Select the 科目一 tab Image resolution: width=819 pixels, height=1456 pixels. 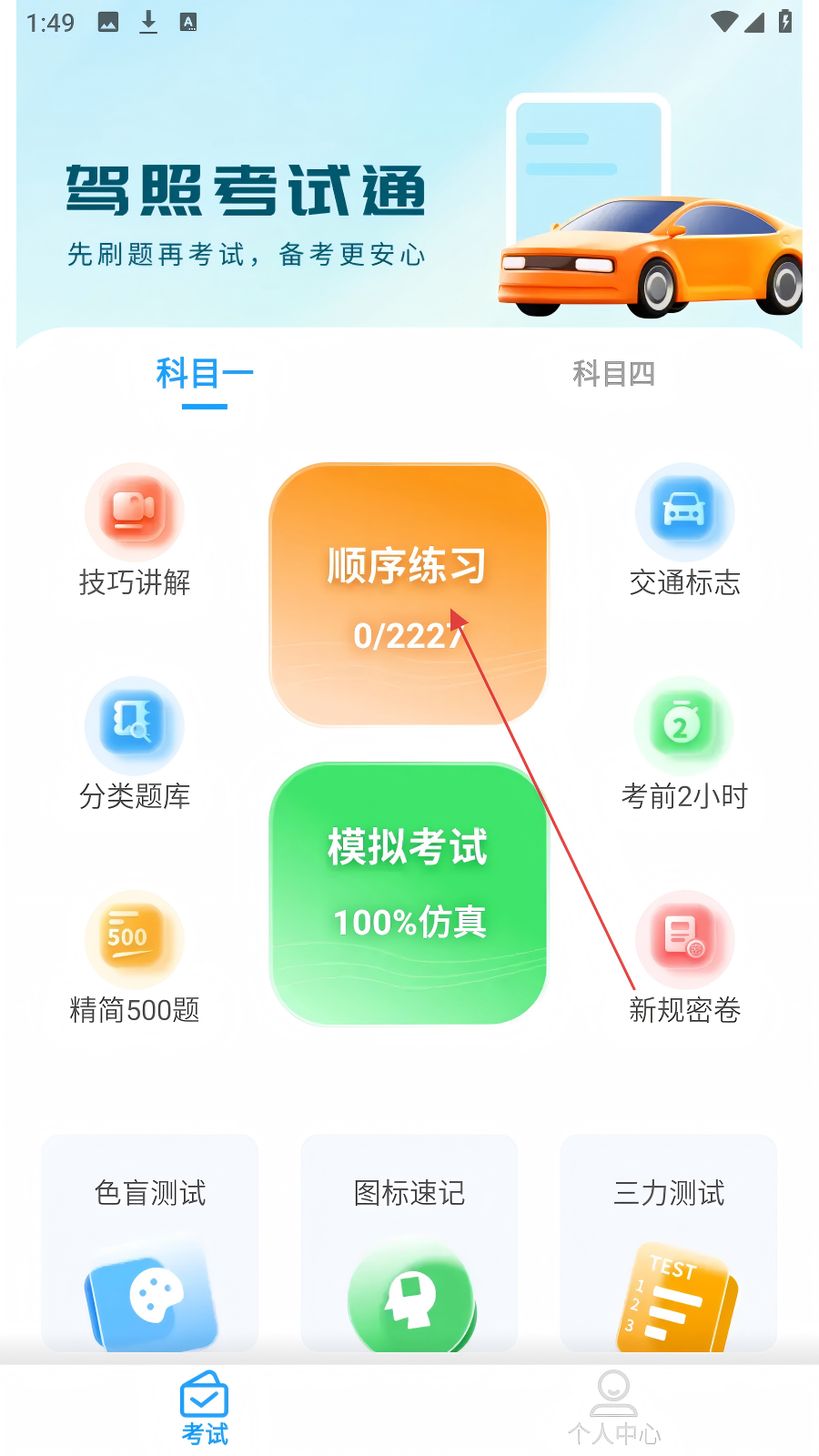(204, 374)
